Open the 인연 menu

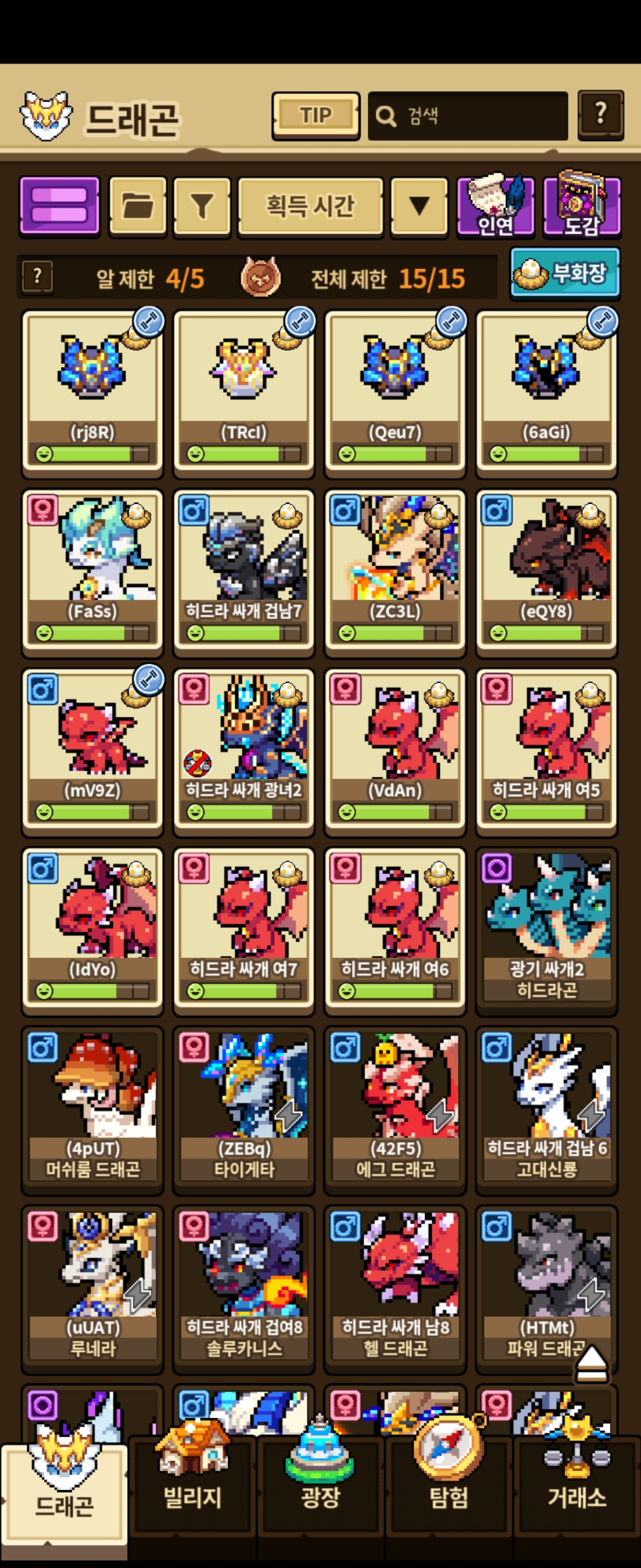496,207
